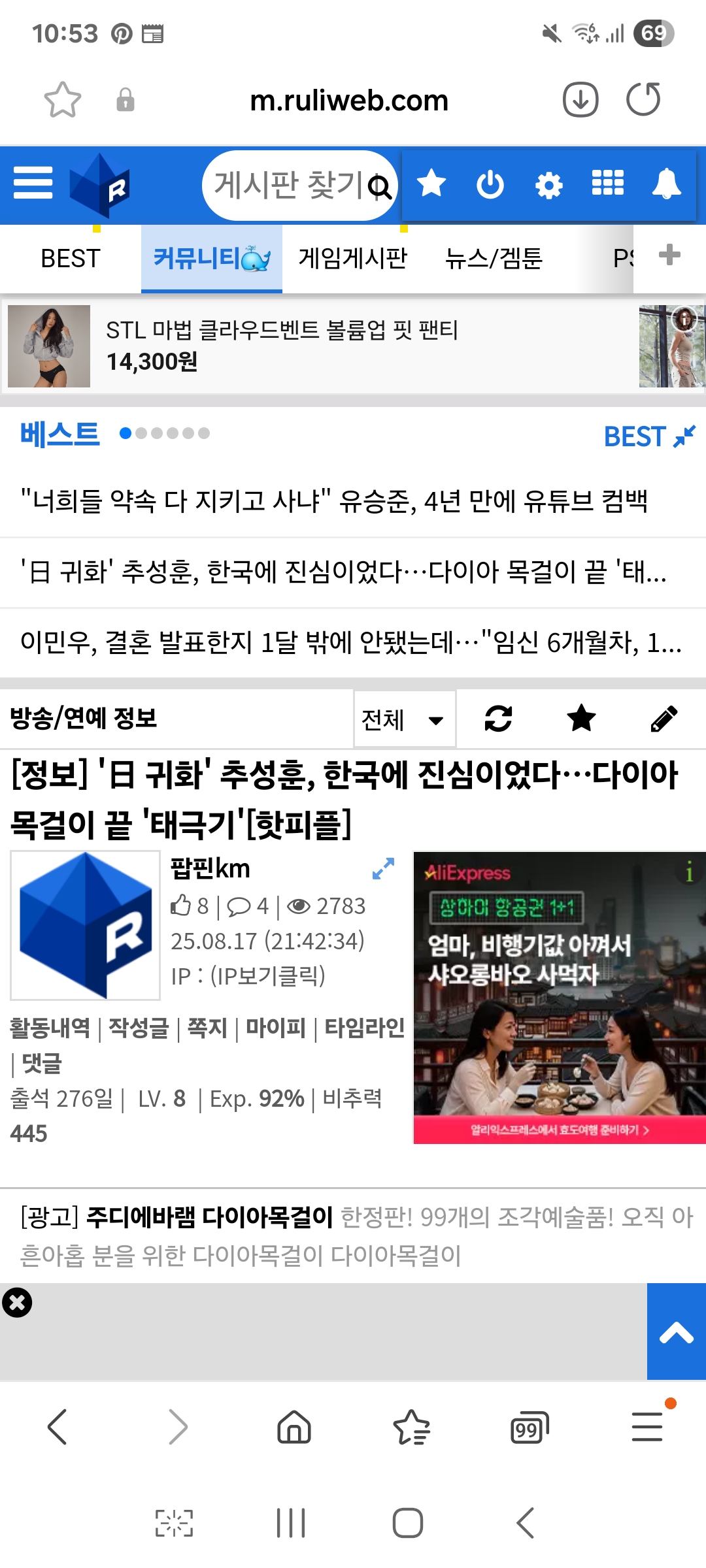Open the grid apps menu icon
Screen dimensions: 706x1568
tap(607, 183)
